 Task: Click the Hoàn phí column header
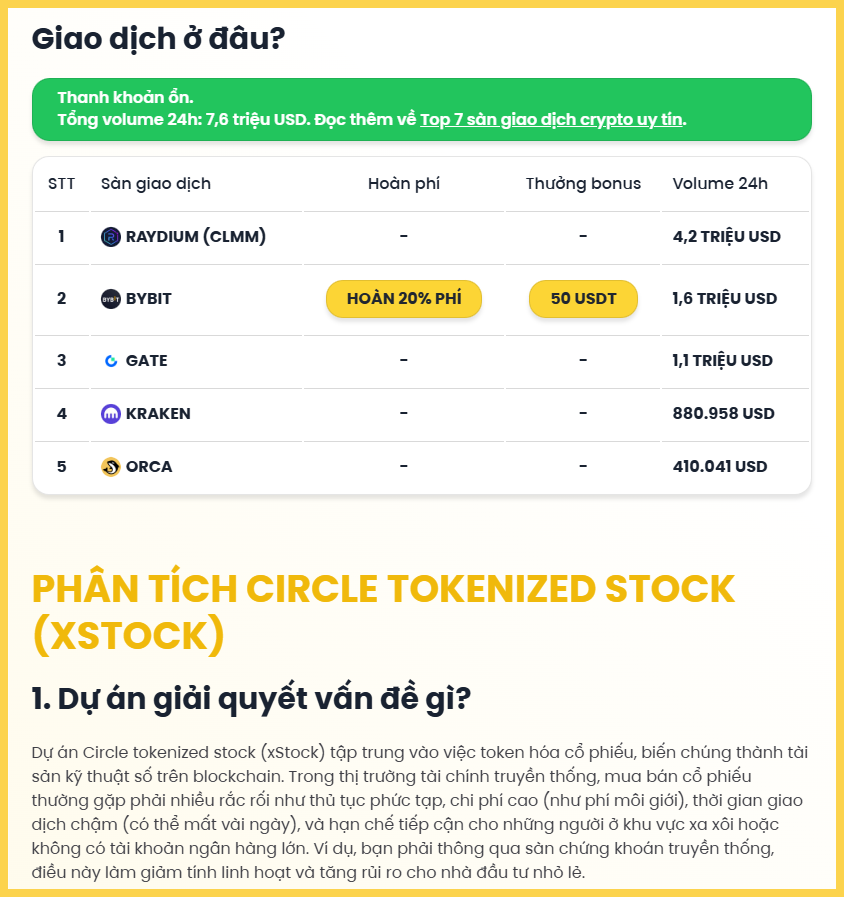(x=403, y=183)
